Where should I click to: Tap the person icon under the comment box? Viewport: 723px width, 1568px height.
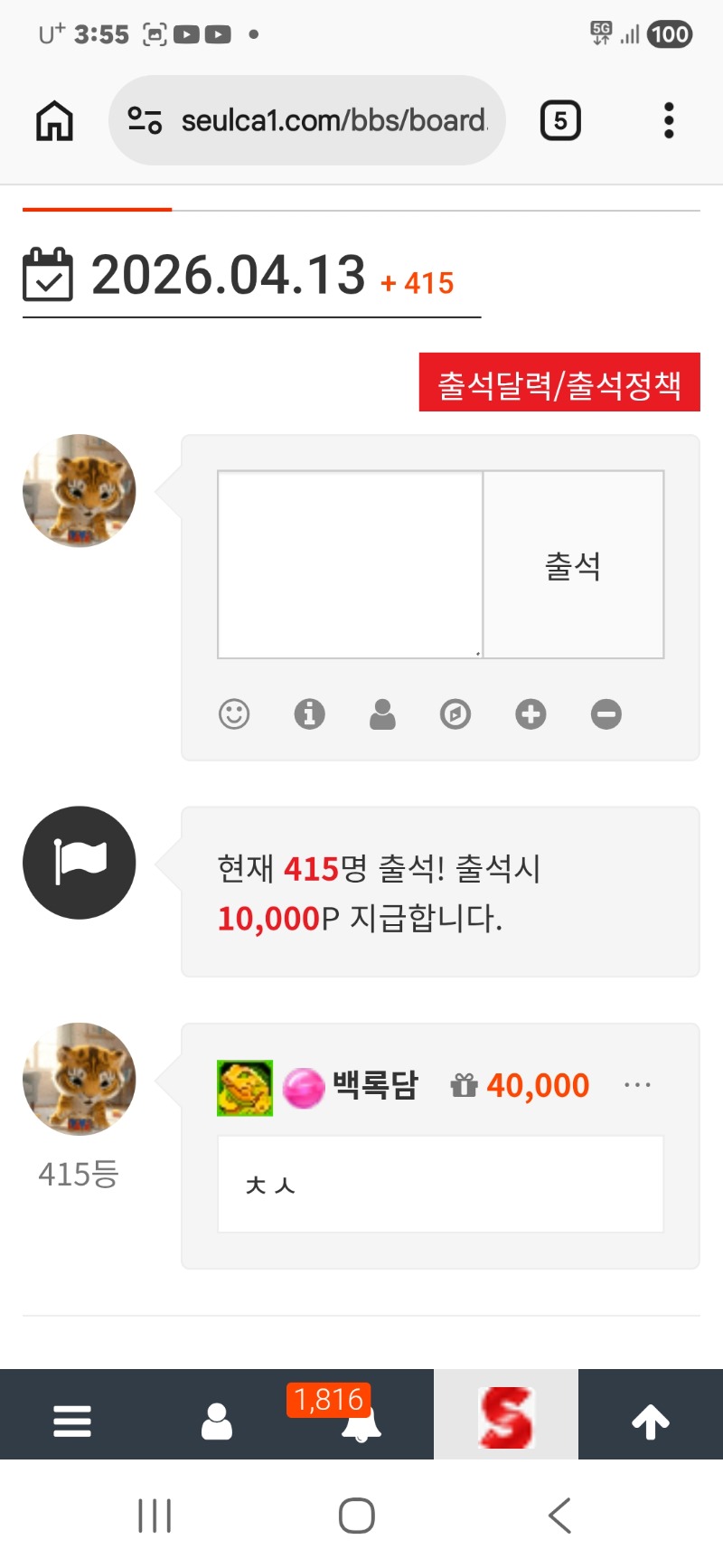pyautogui.click(x=382, y=714)
